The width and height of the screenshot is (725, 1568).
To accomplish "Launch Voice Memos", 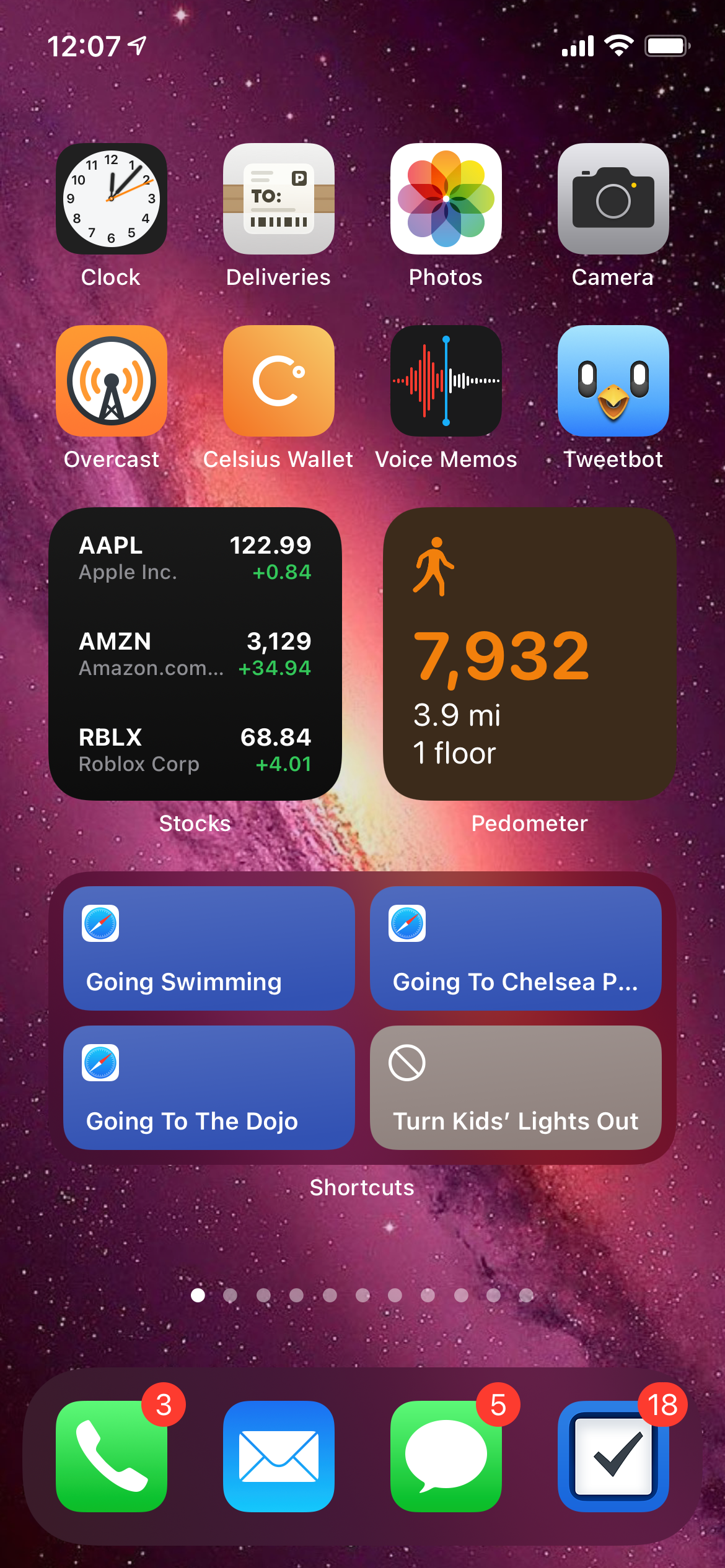I will click(446, 381).
